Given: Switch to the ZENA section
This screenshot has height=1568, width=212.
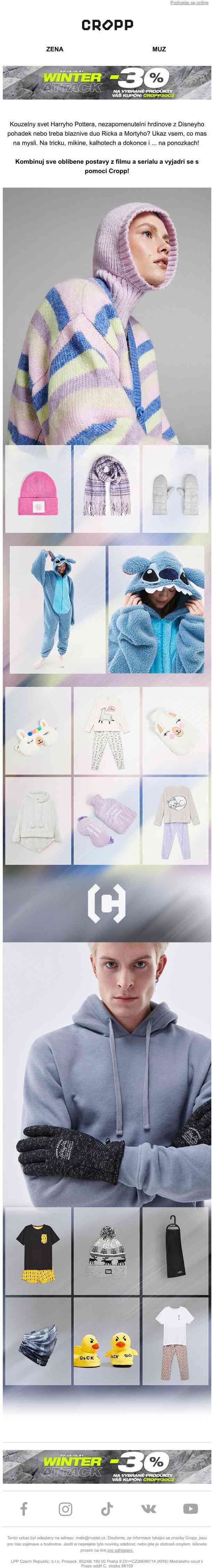Looking at the screenshot, I should pyautogui.click(x=54, y=49).
